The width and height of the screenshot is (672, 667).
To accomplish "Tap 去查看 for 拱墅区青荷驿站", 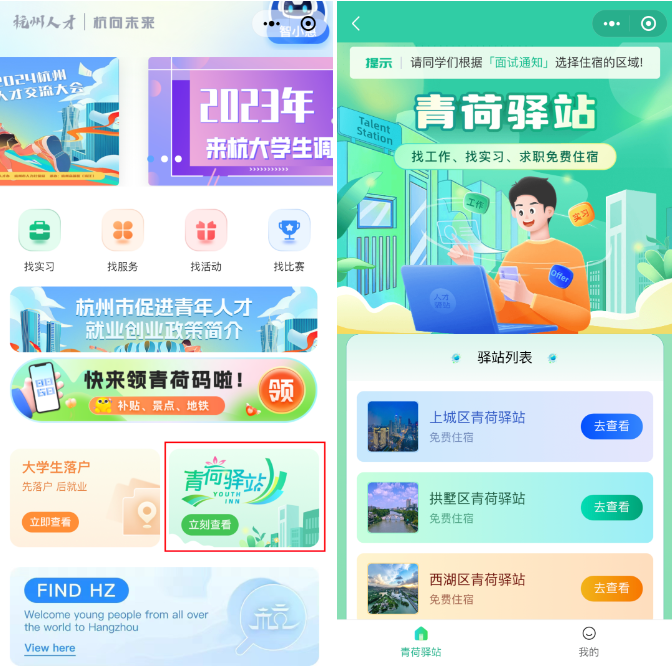I will 611,507.
